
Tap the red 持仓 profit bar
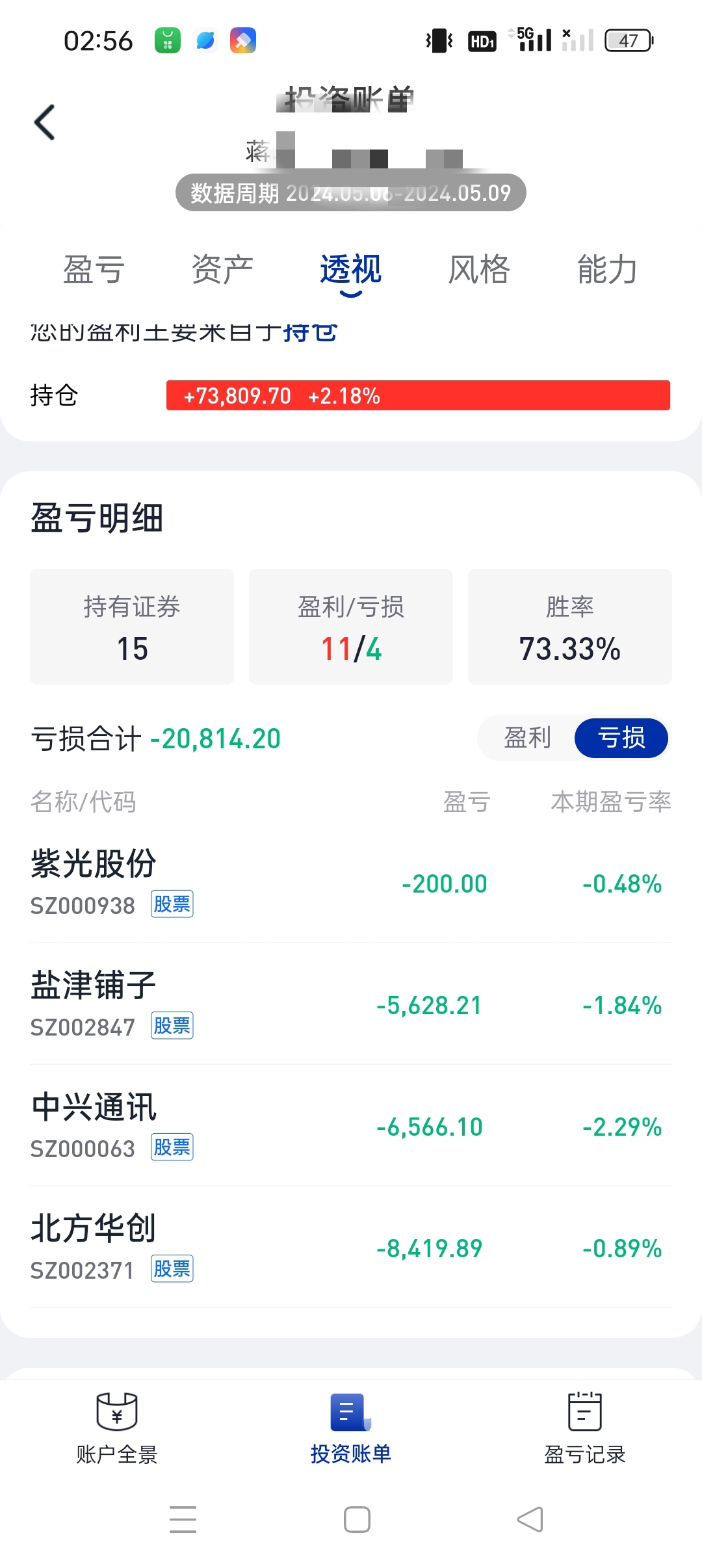coord(421,395)
